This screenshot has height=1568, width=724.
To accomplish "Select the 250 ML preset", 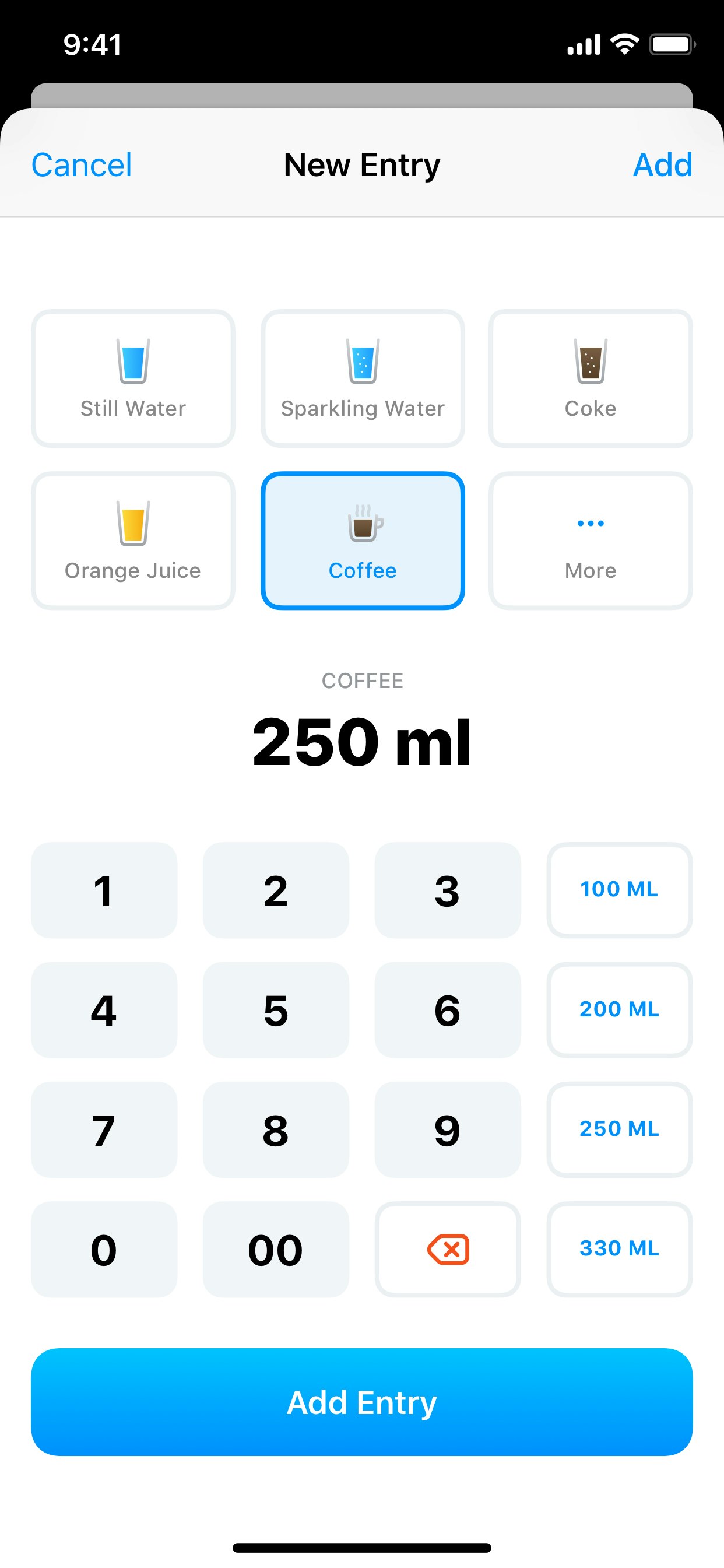I will [x=619, y=1129].
